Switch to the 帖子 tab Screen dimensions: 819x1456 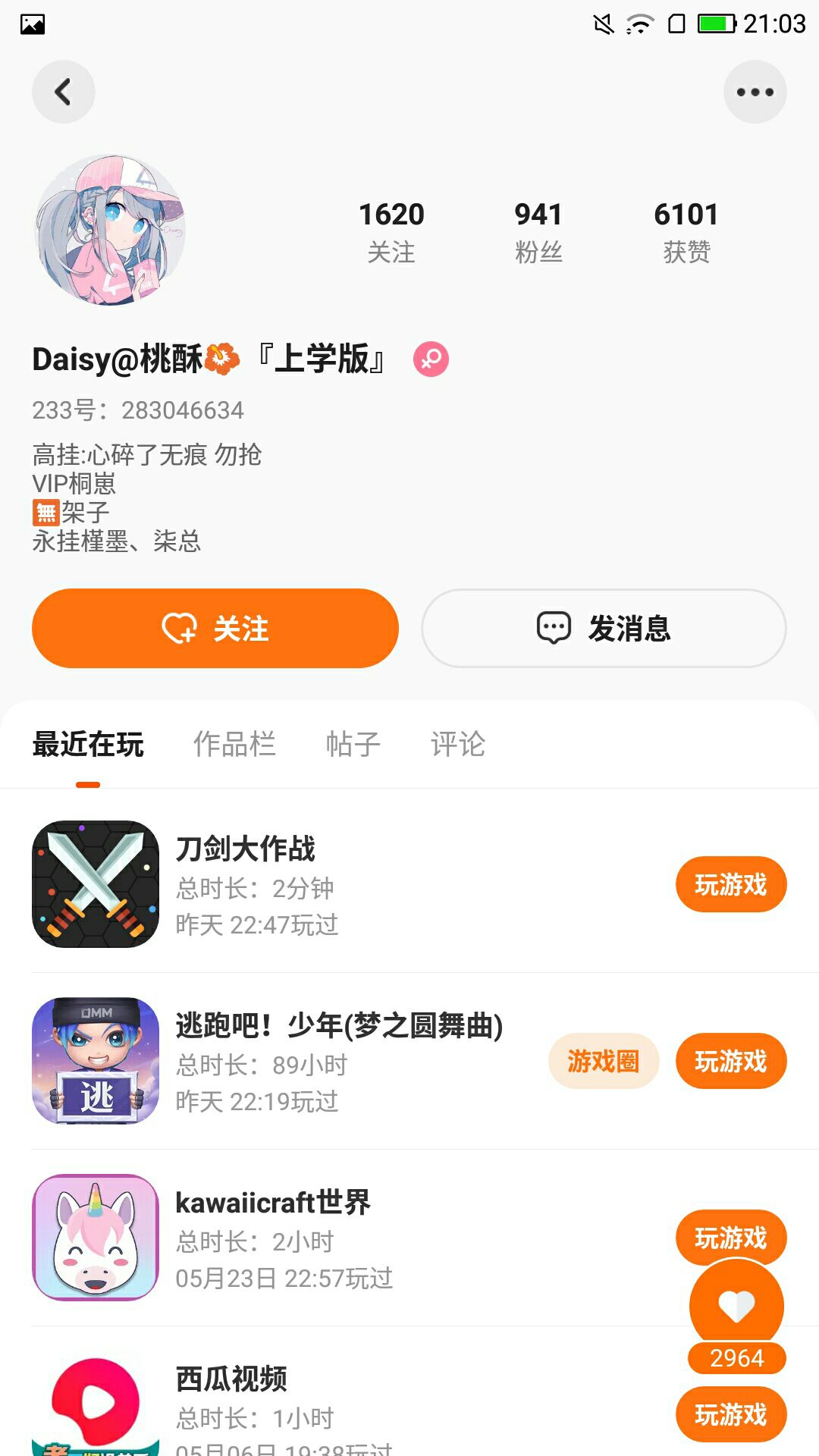point(353,744)
